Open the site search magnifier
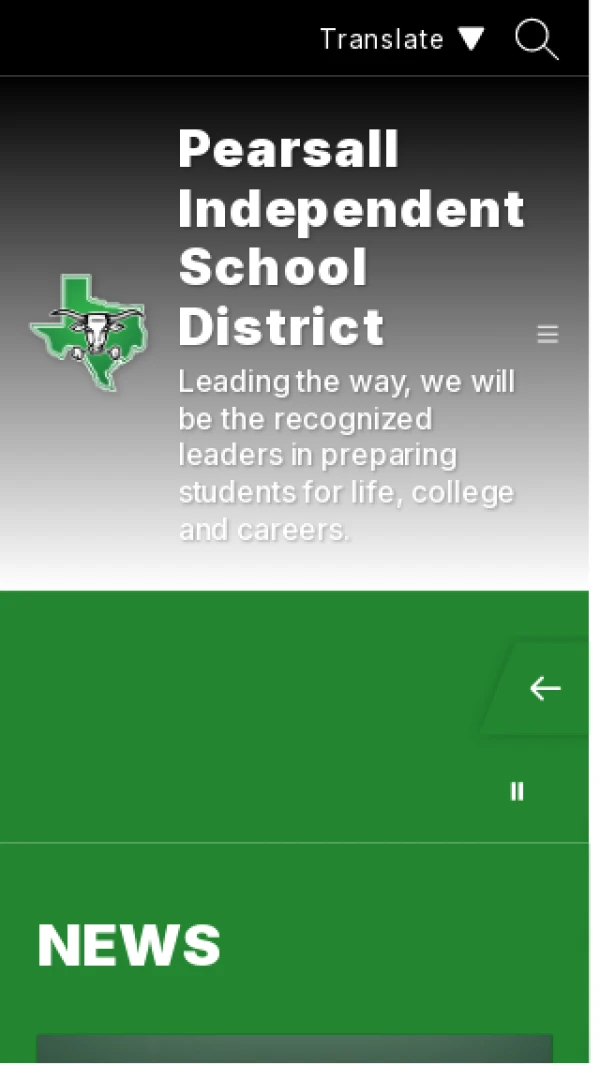The height and width of the screenshot is (1065, 600). (x=536, y=40)
